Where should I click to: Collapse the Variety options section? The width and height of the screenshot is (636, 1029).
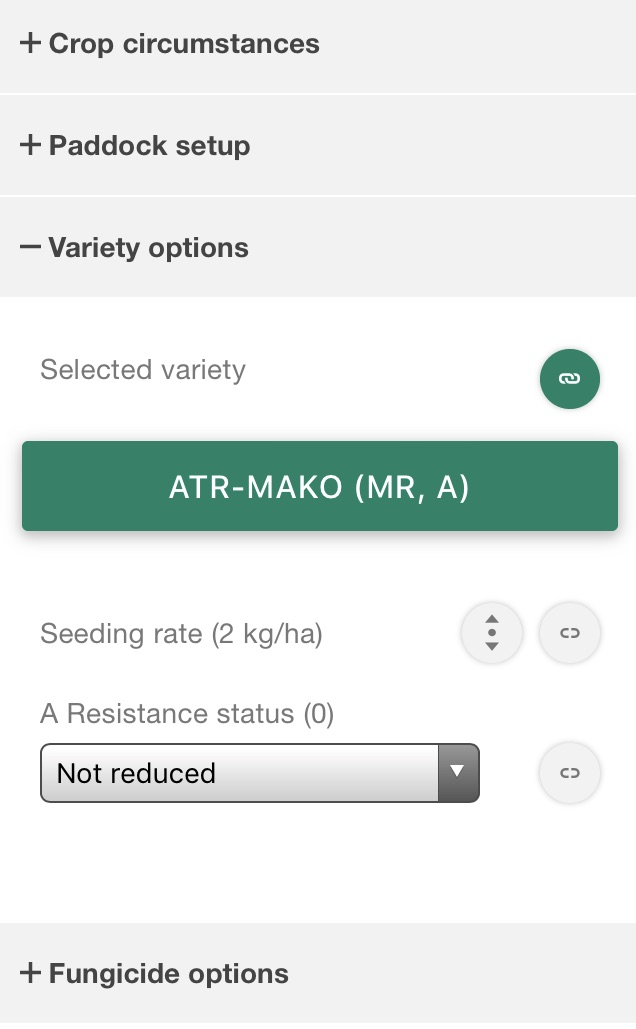pyautogui.click(x=318, y=247)
